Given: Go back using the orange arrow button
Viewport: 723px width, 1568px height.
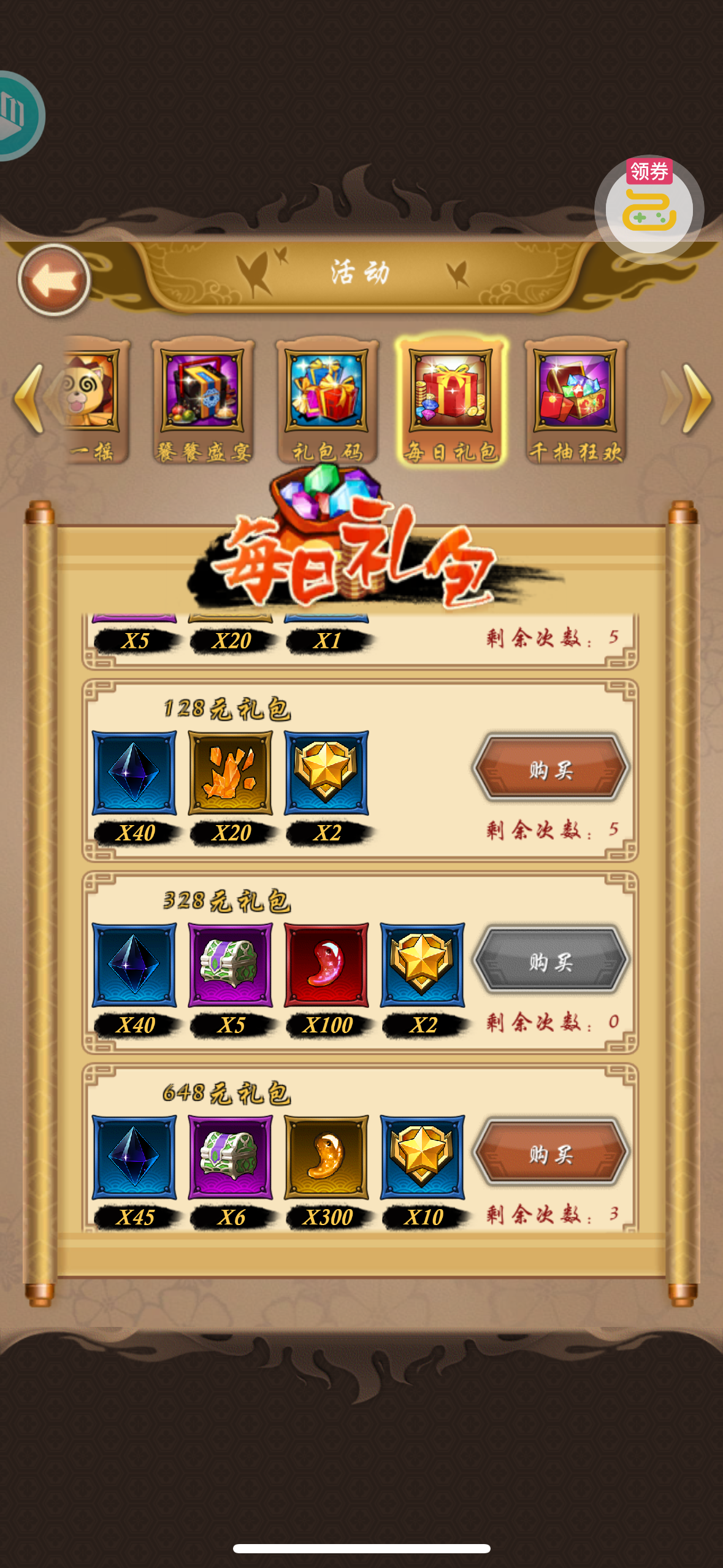Looking at the screenshot, I should [x=54, y=280].
